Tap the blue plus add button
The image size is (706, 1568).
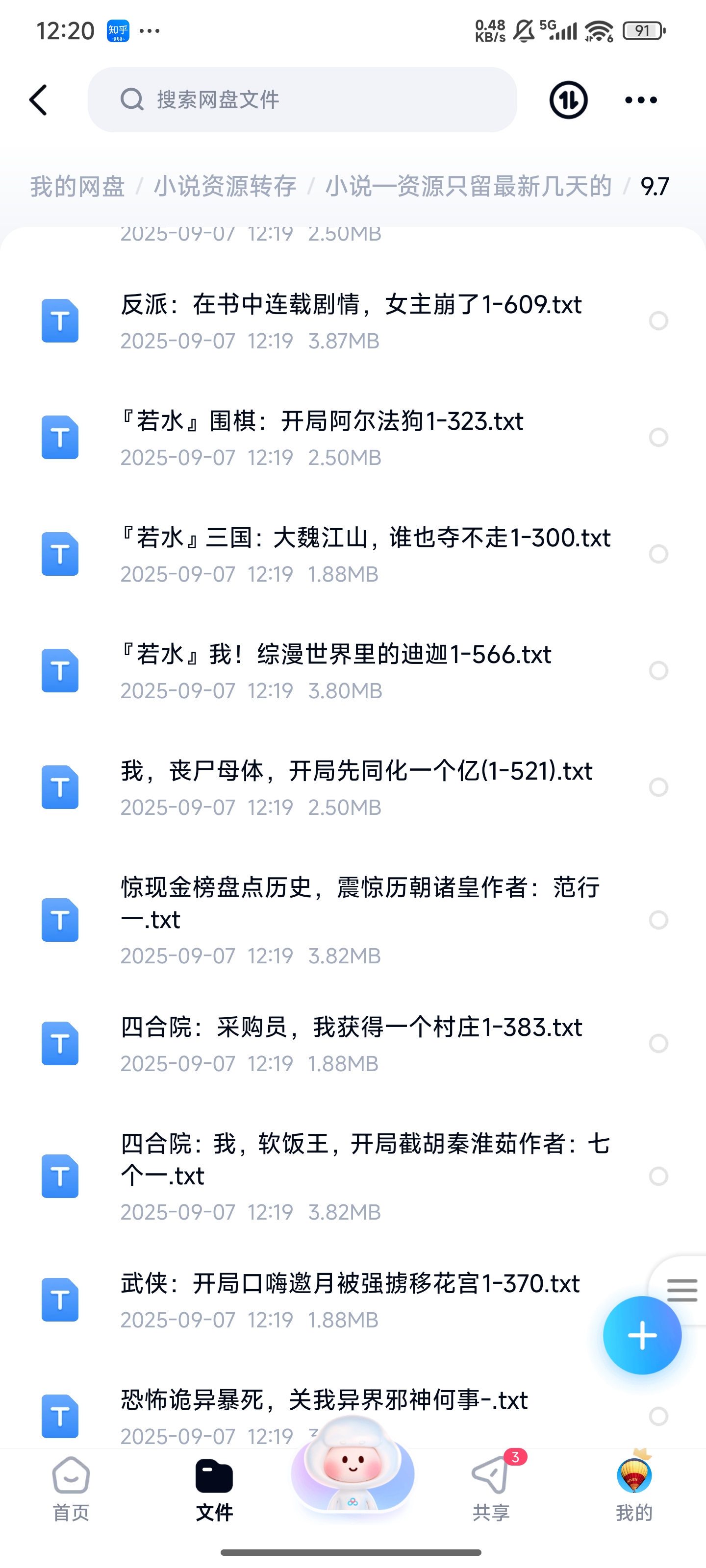[x=641, y=1335]
